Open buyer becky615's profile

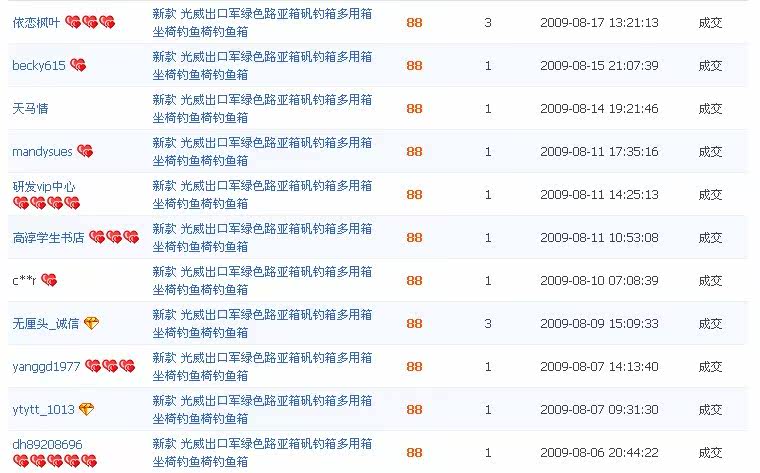[39, 65]
